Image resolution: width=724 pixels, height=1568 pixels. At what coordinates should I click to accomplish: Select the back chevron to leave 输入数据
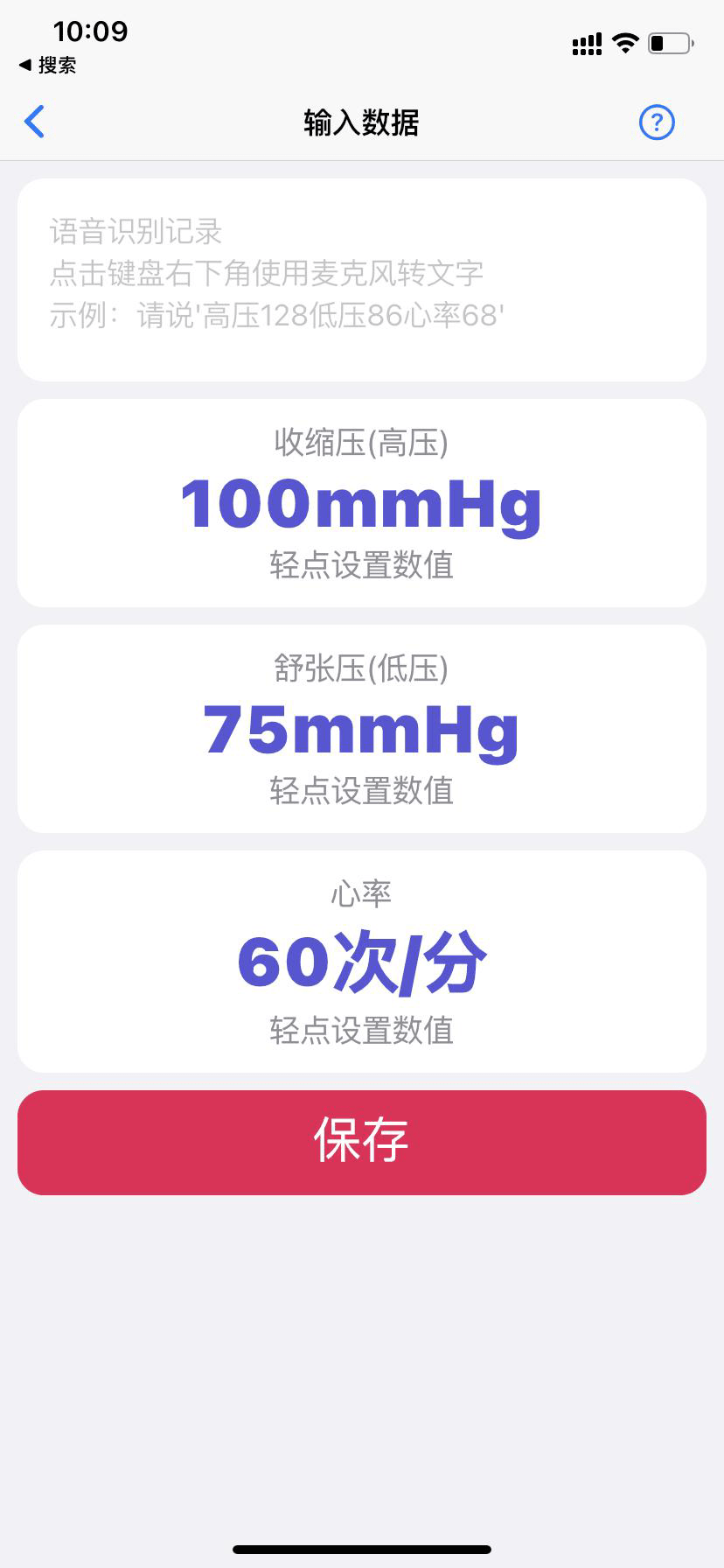coord(34,122)
